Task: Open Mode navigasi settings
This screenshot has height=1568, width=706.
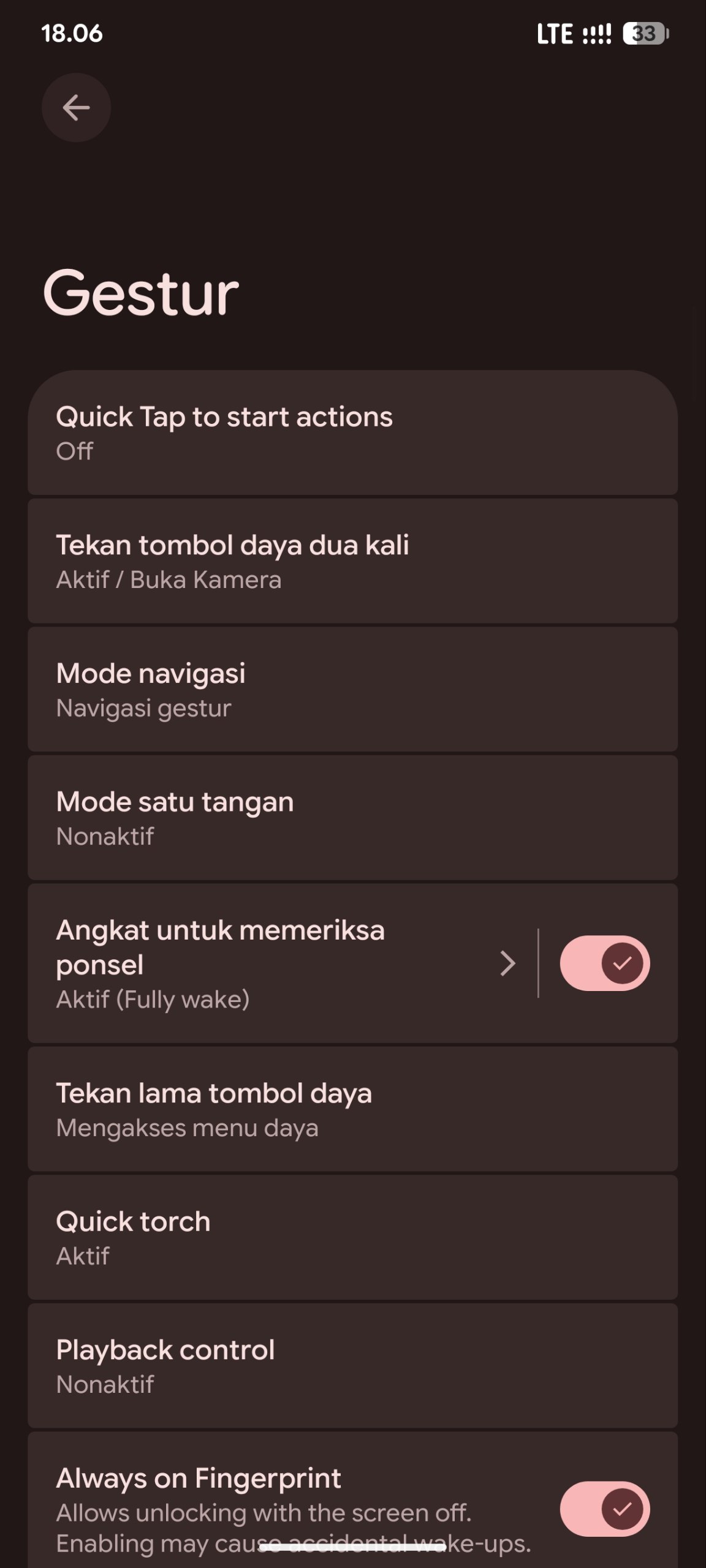Action: [x=352, y=689]
